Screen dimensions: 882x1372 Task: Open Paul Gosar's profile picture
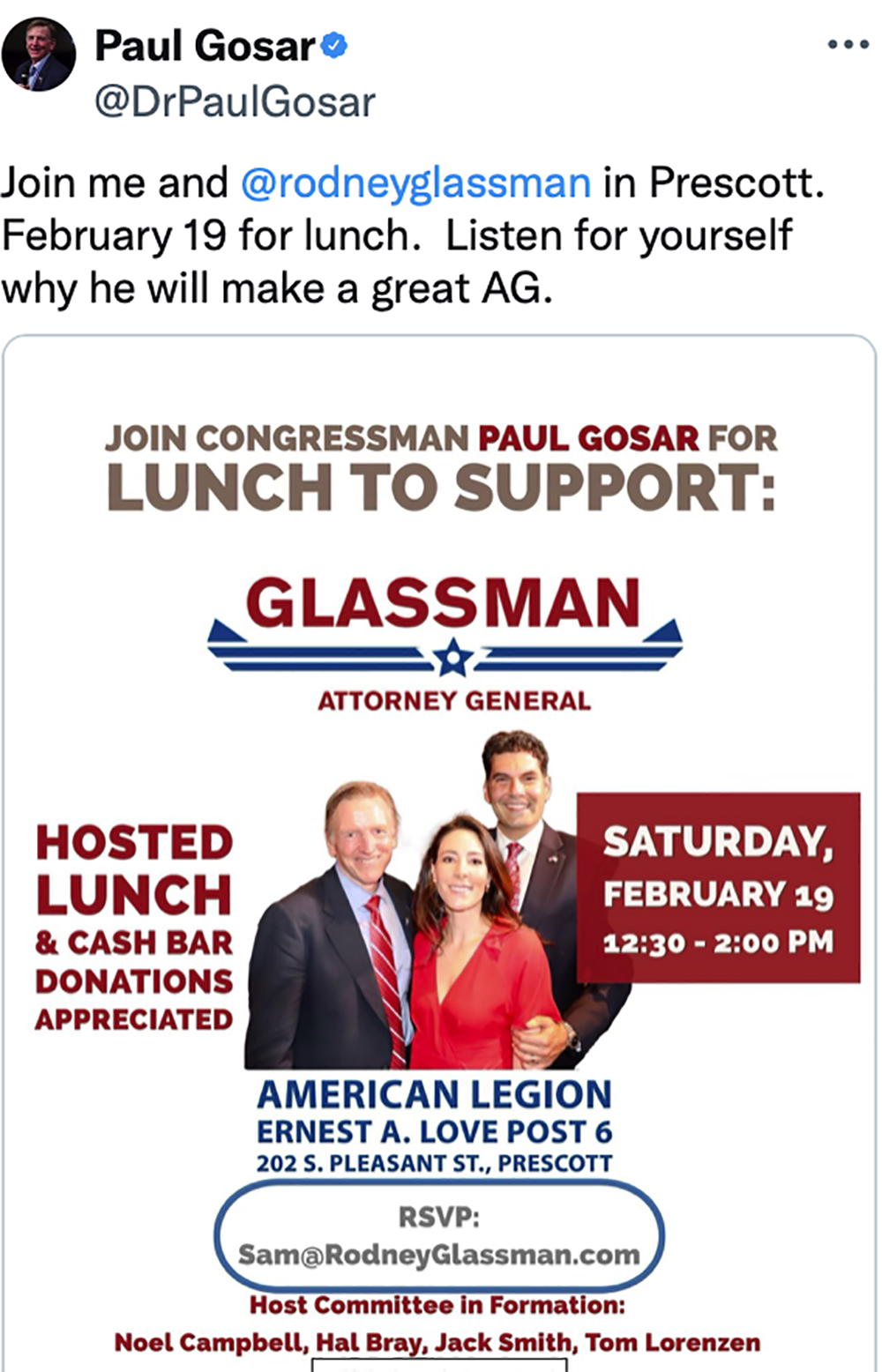click(38, 55)
